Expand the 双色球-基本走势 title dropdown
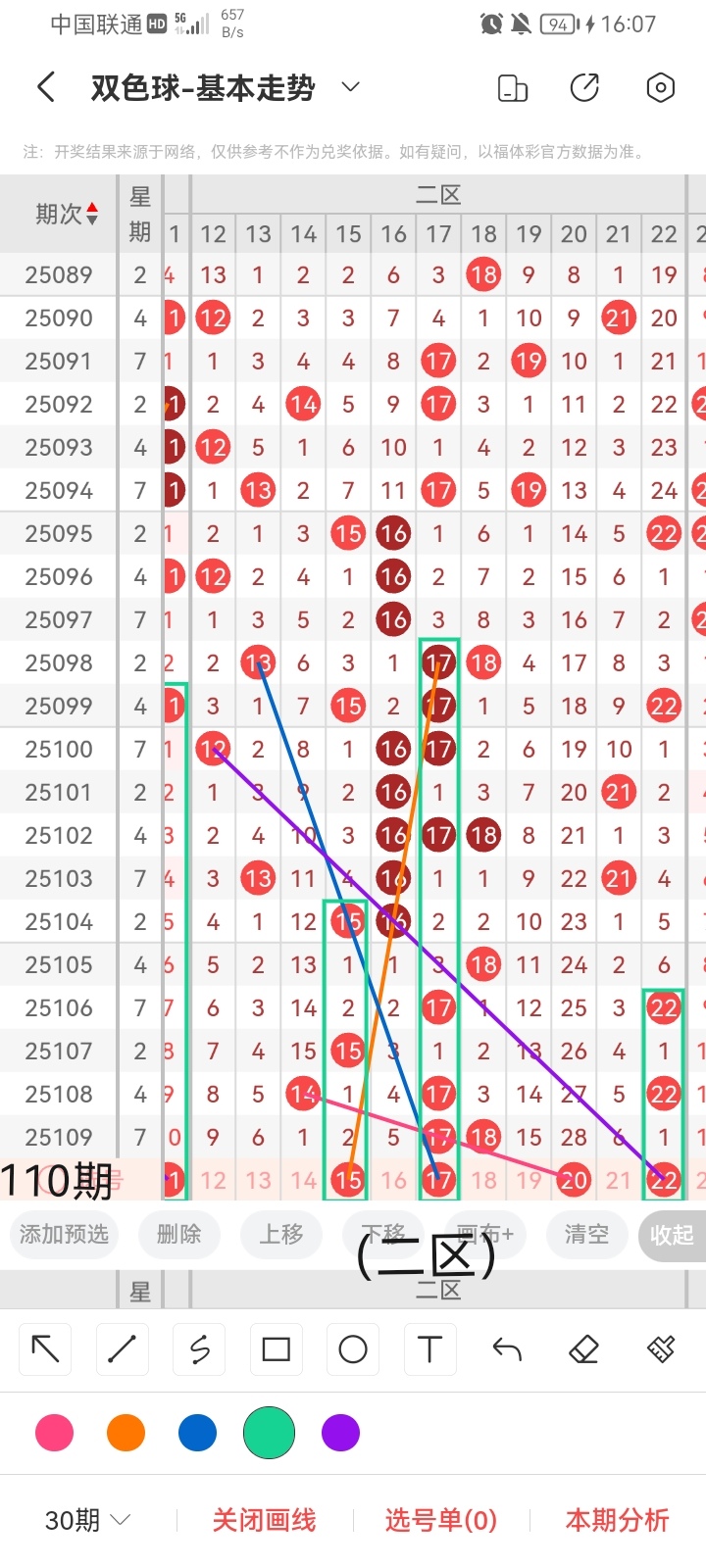Image resolution: width=706 pixels, height=1568 pixels. coord(350,88)
